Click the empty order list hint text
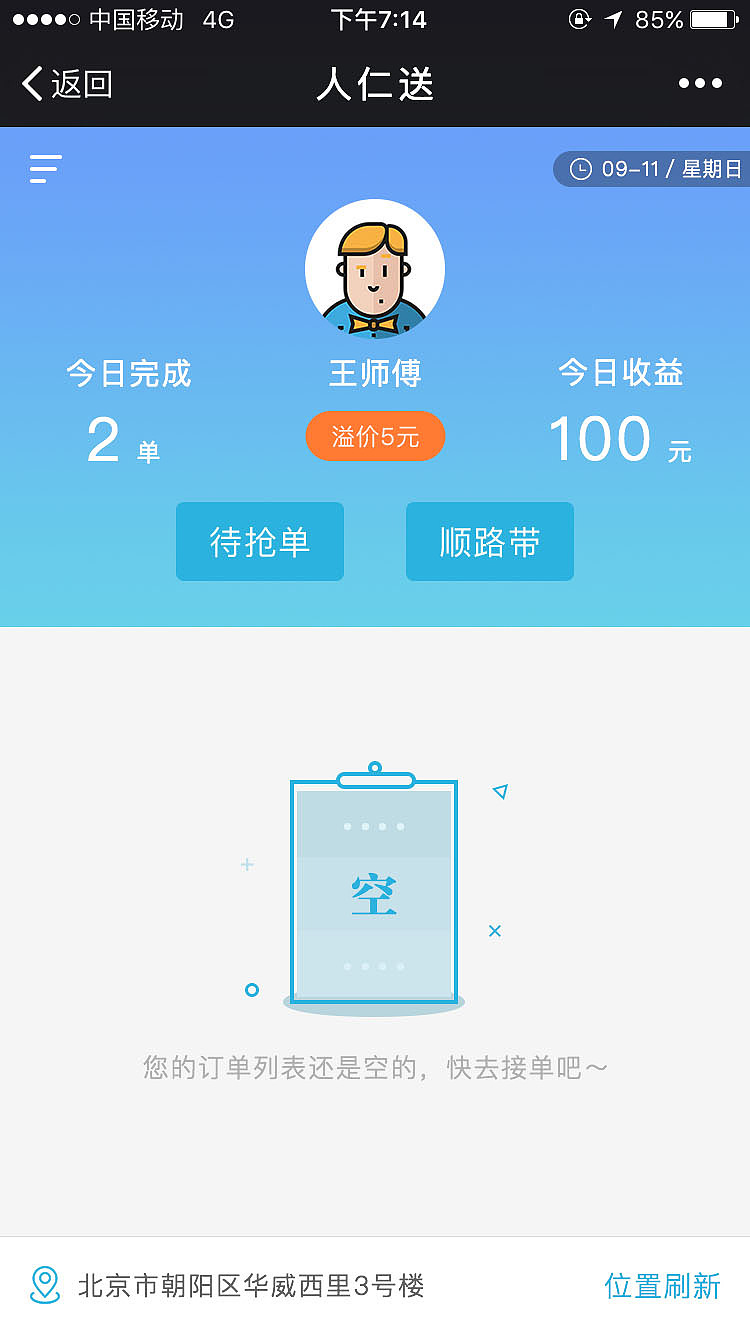This screenshot has height=1334, width=750. click(375, 1067)
